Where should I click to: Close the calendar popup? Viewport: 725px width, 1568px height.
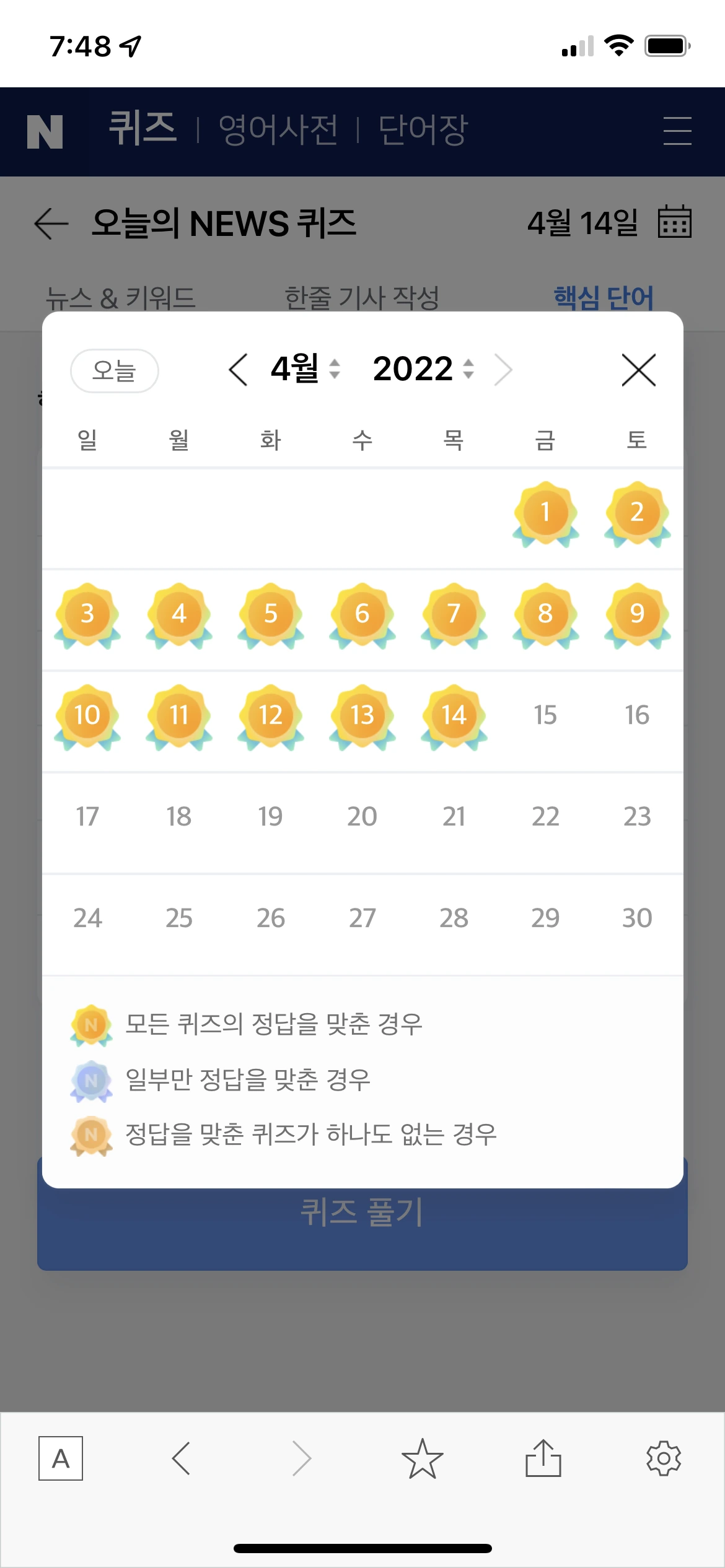click(x=638, y=370)
